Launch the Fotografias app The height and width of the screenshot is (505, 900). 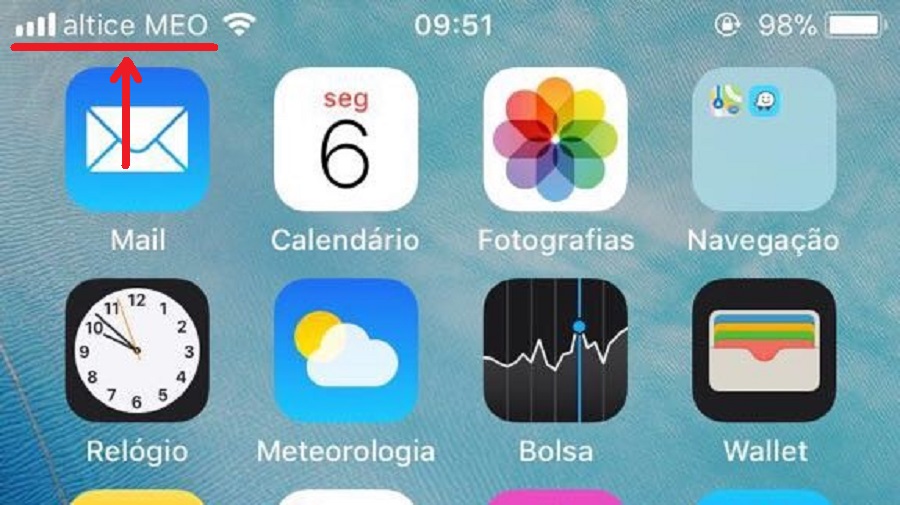click(x=555, y=139)
